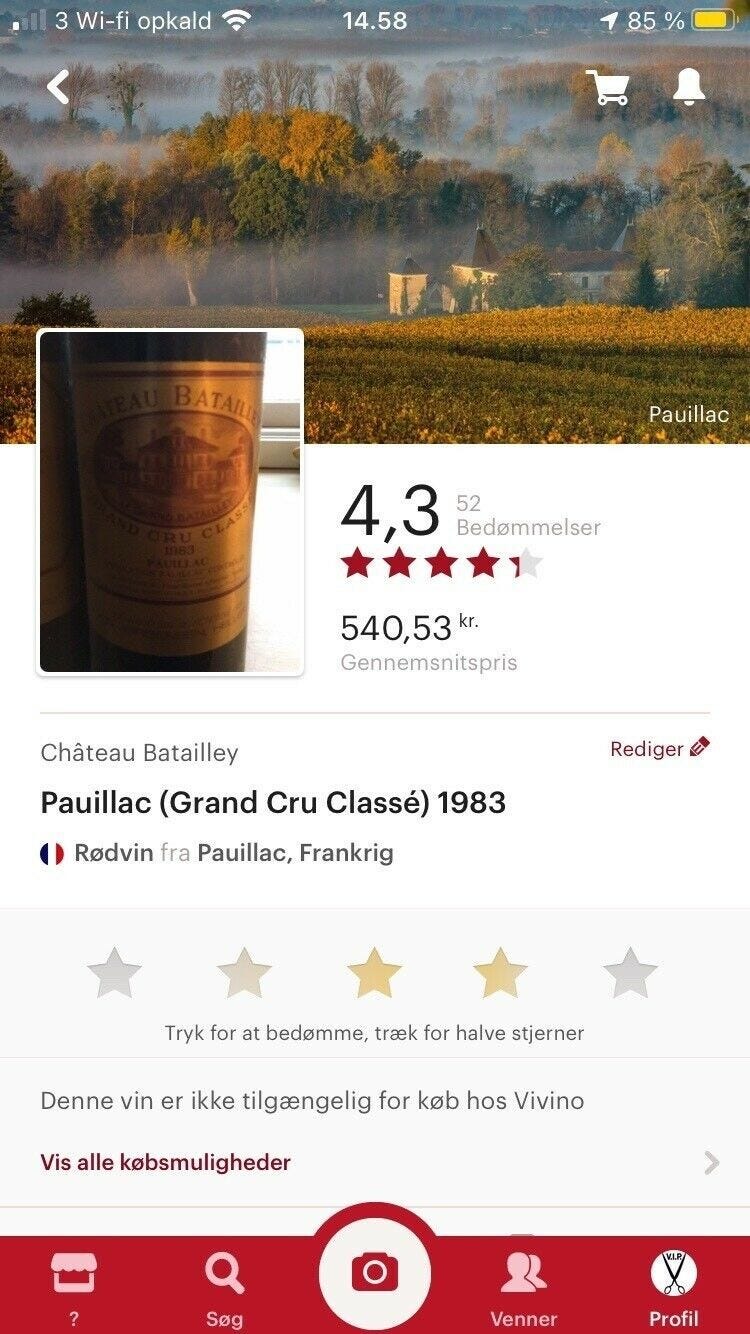Open the shopping cart
This screenshot has height=1334, width=750.
pyautogui.click(x=607, y=87)
